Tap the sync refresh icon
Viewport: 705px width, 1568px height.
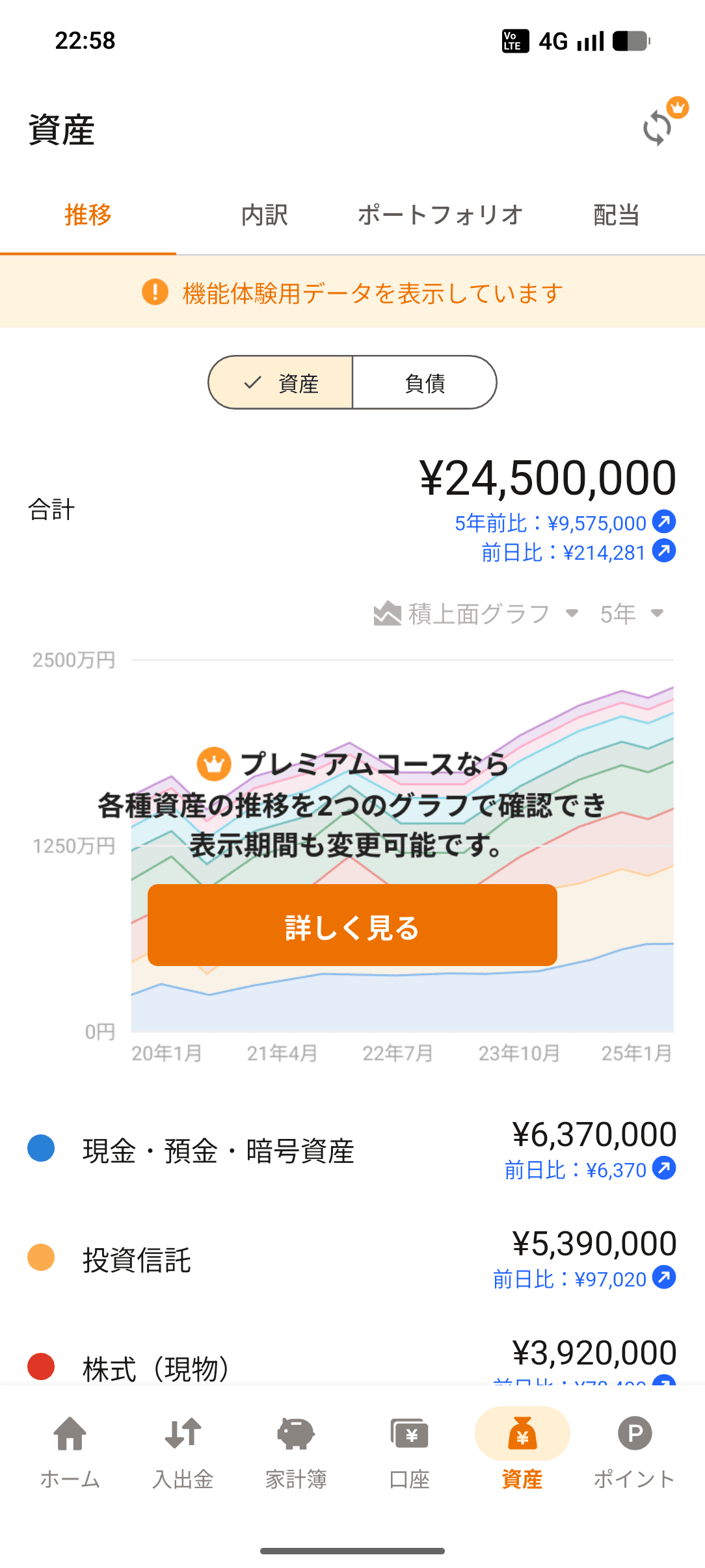click(658, 128)
